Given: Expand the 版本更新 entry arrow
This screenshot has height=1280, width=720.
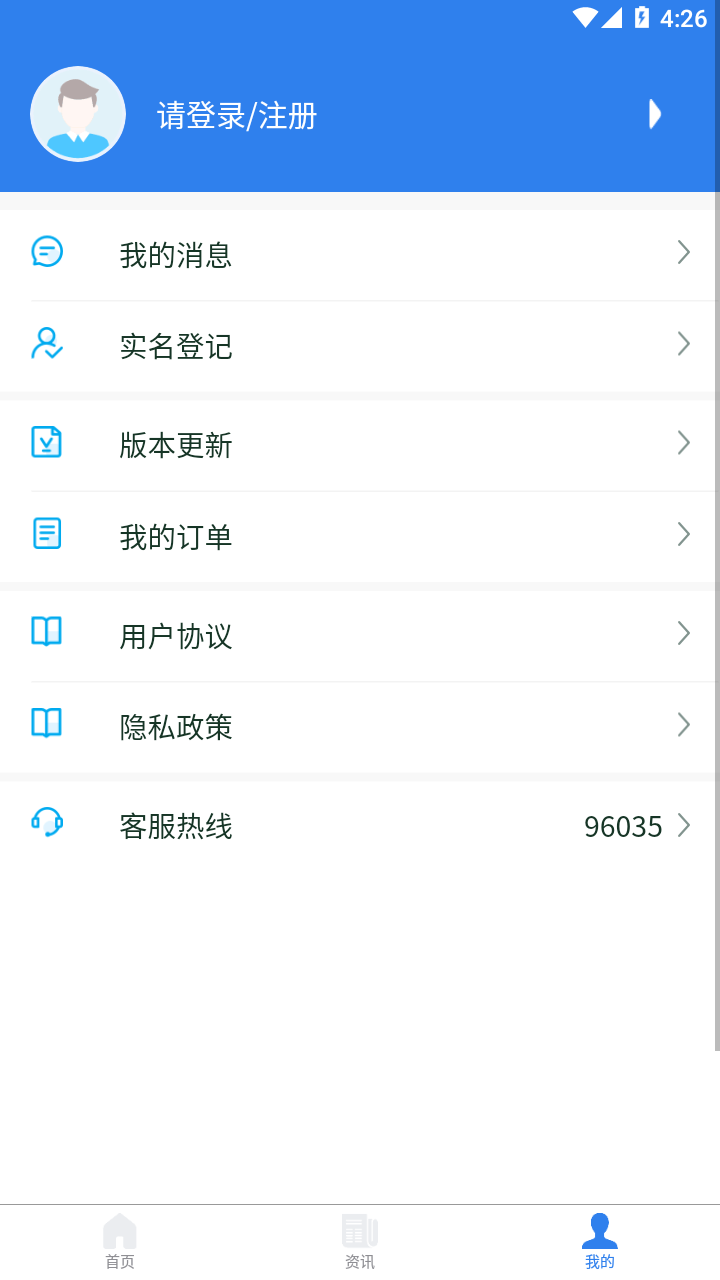Looking at the screenshot, I should coord(683,442).
